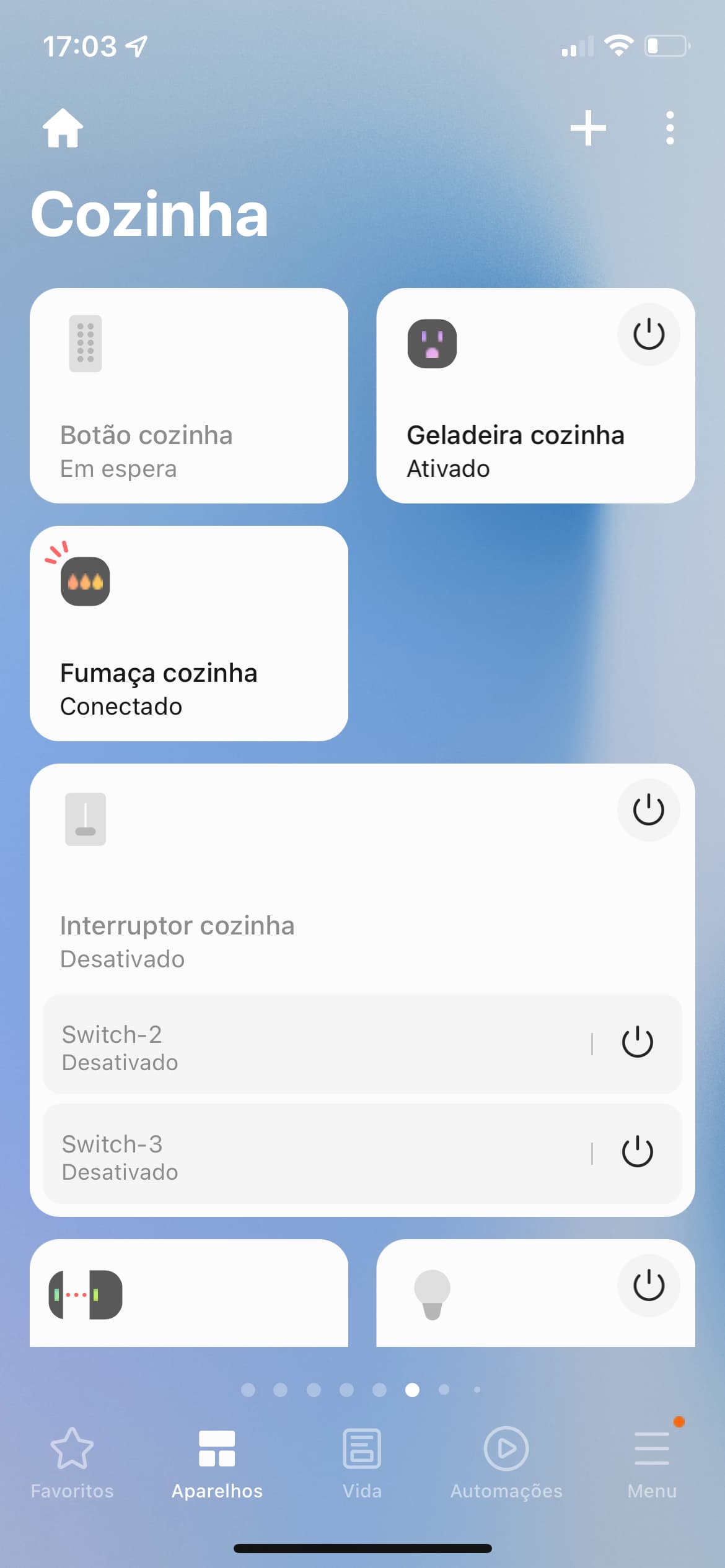Switch to the Automações tab

506,1463
